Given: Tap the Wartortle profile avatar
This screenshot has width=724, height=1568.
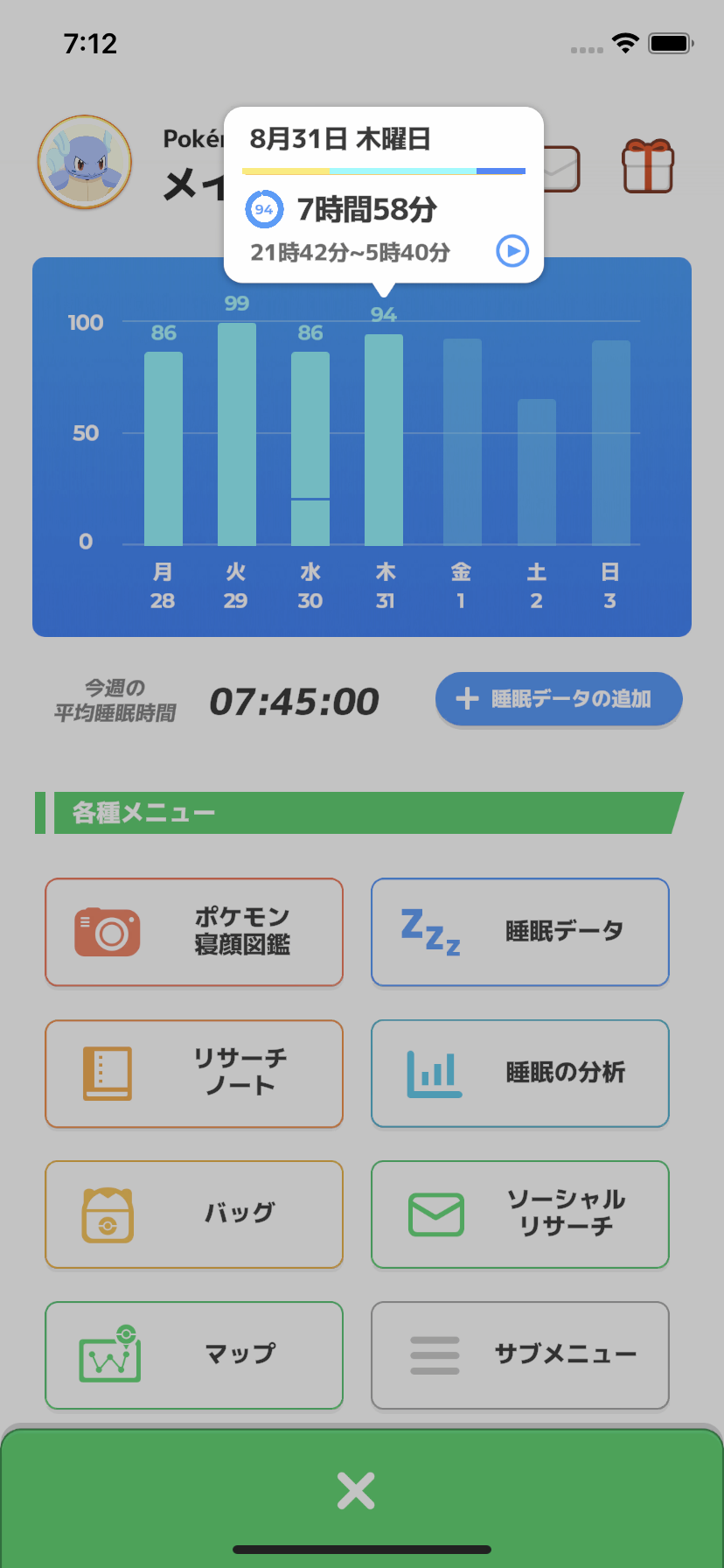Looking at the screenshot, I should pyautogui.click(x=85, y=163).
